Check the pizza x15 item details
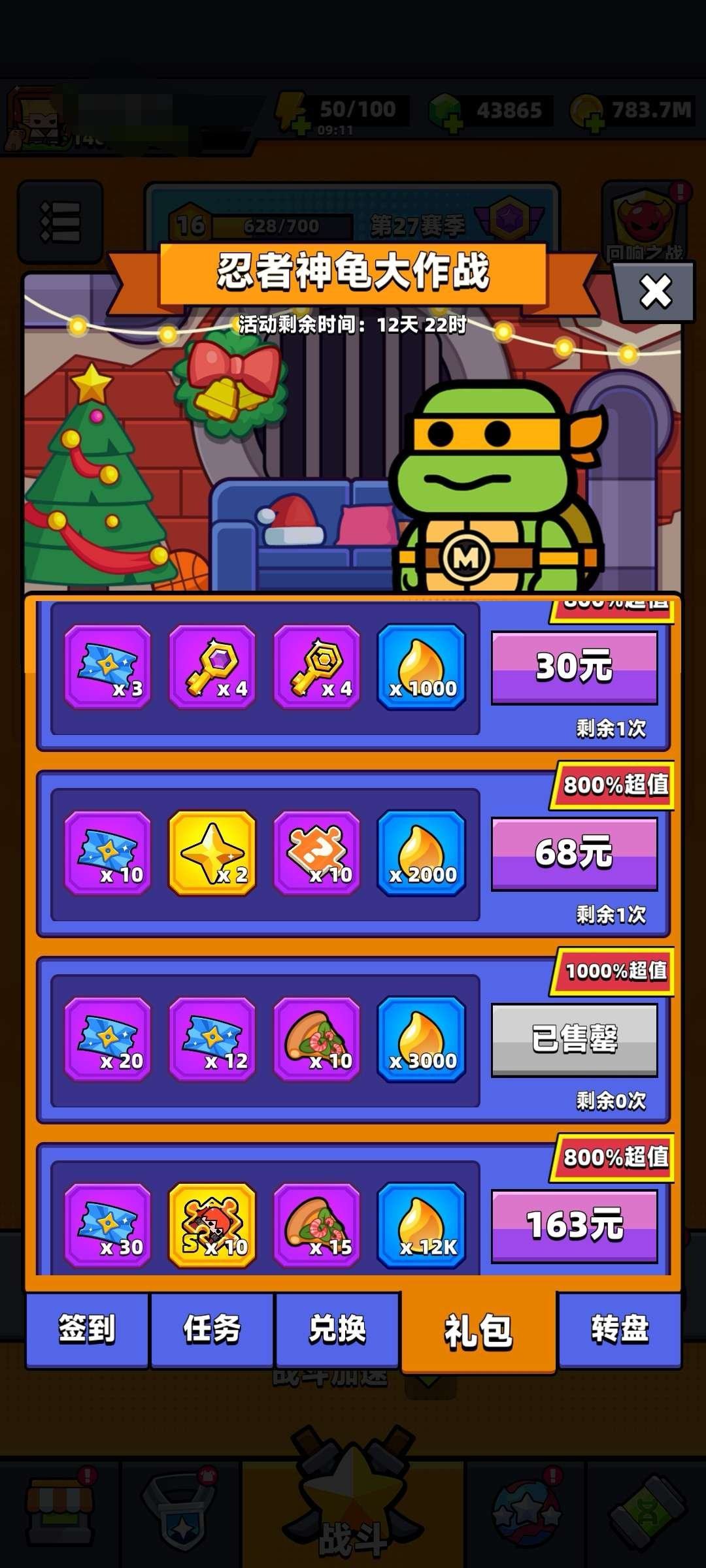Image resolution: width=706 pixels, height=1568 pixels. pyautogui.click(x=317, y=1225)
